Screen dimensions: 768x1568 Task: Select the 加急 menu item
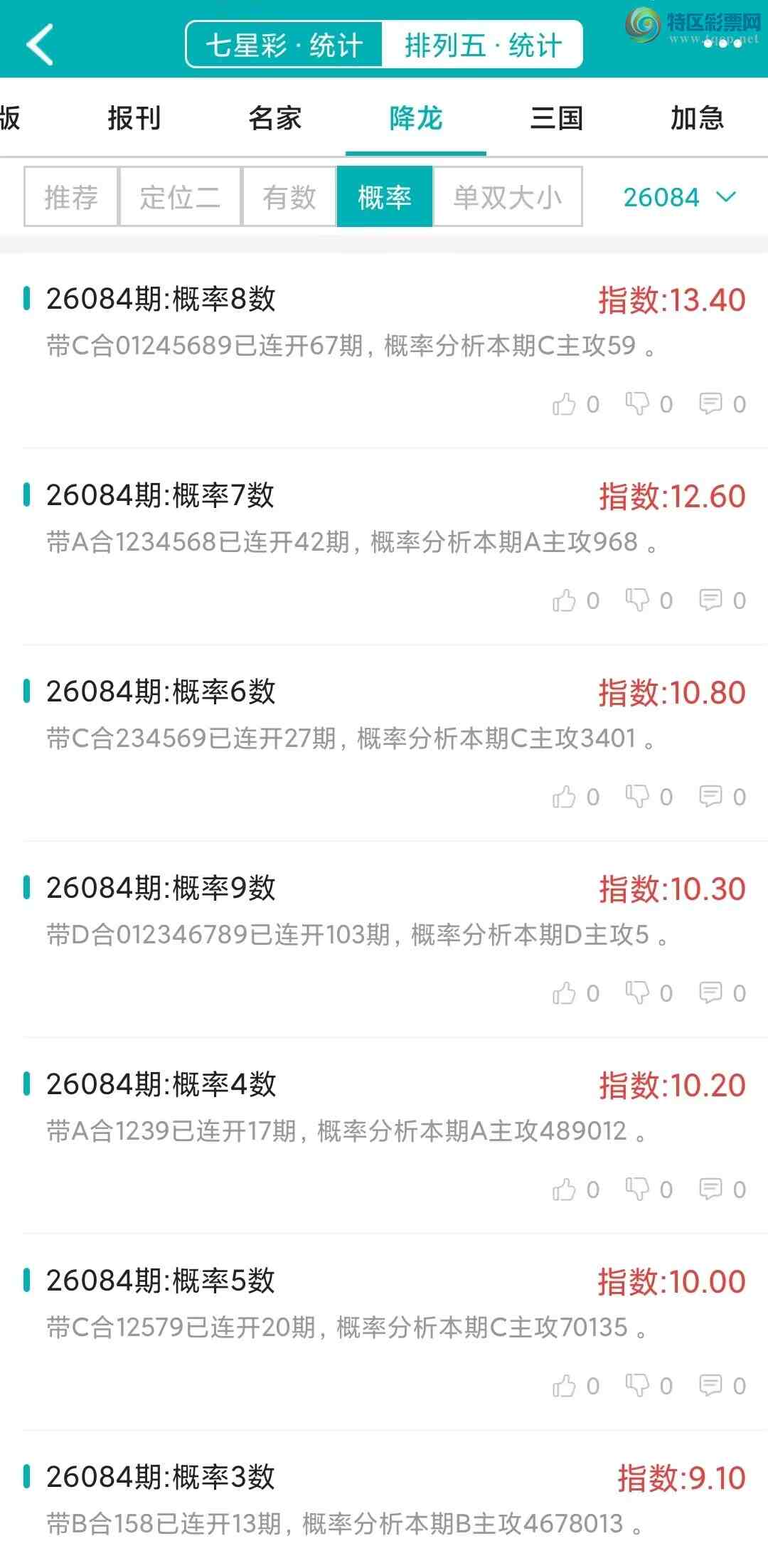pos(696,119)
